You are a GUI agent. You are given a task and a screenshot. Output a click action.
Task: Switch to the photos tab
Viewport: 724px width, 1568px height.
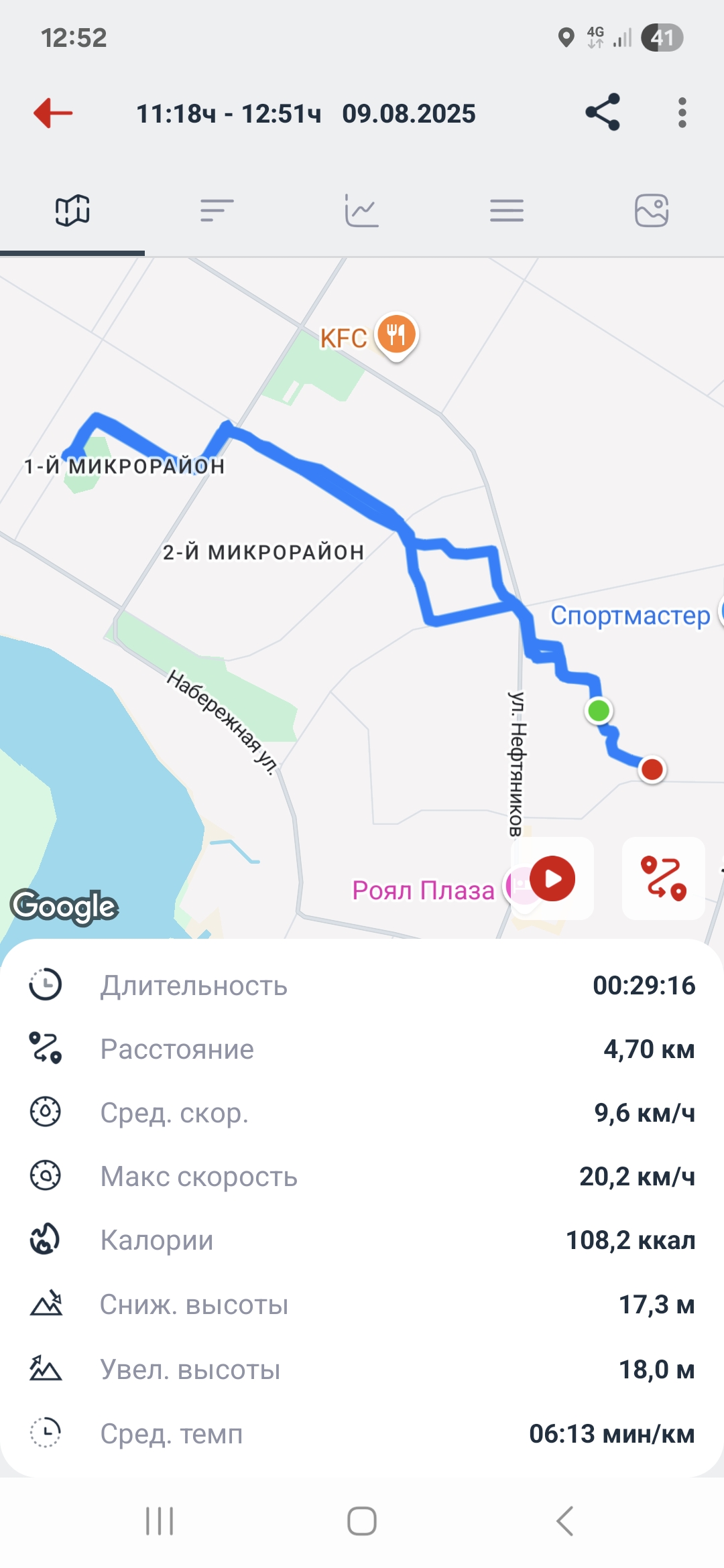point(652,211)
